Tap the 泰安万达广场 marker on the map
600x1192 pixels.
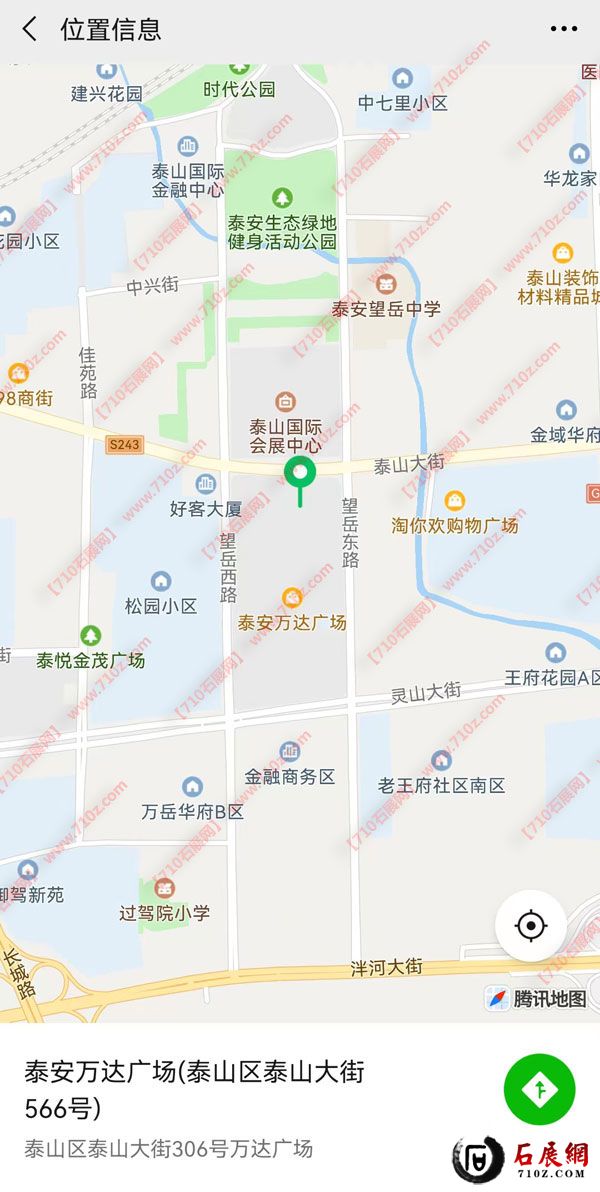(292, 598)
